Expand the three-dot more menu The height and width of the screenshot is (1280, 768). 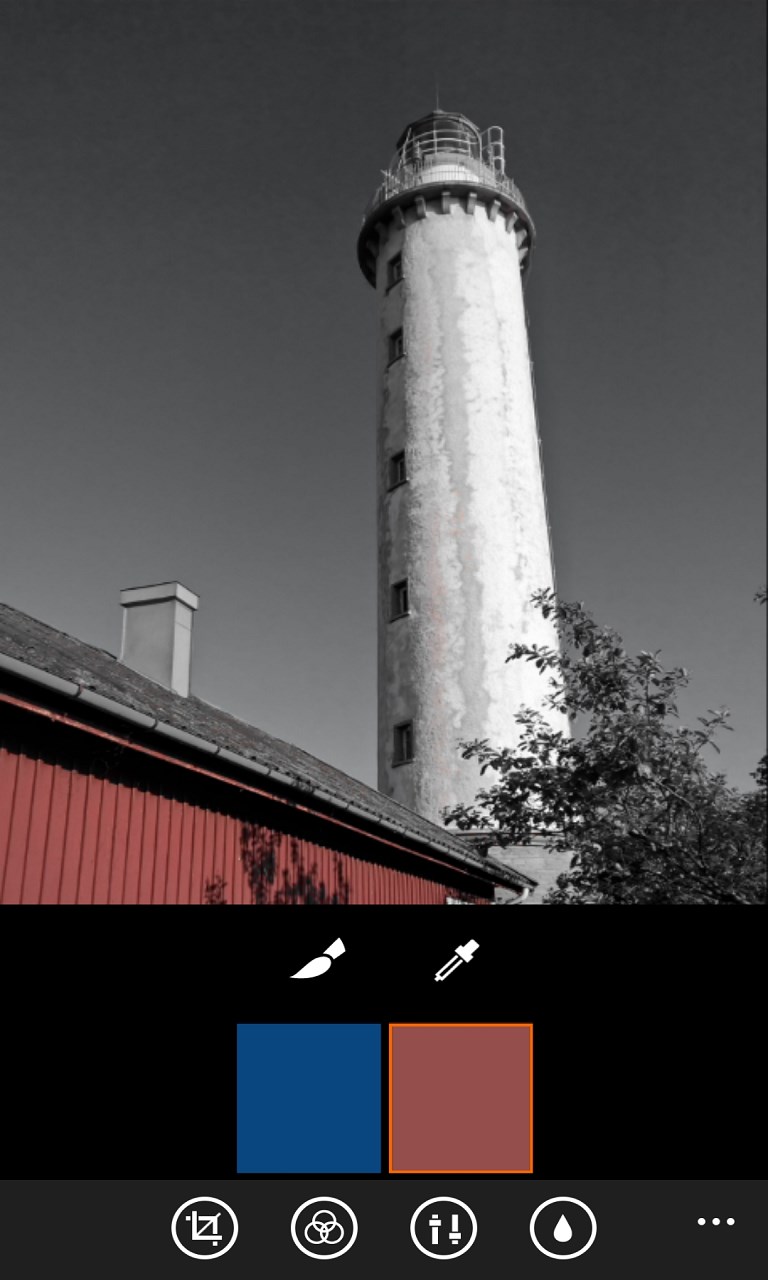point(716,1222)
